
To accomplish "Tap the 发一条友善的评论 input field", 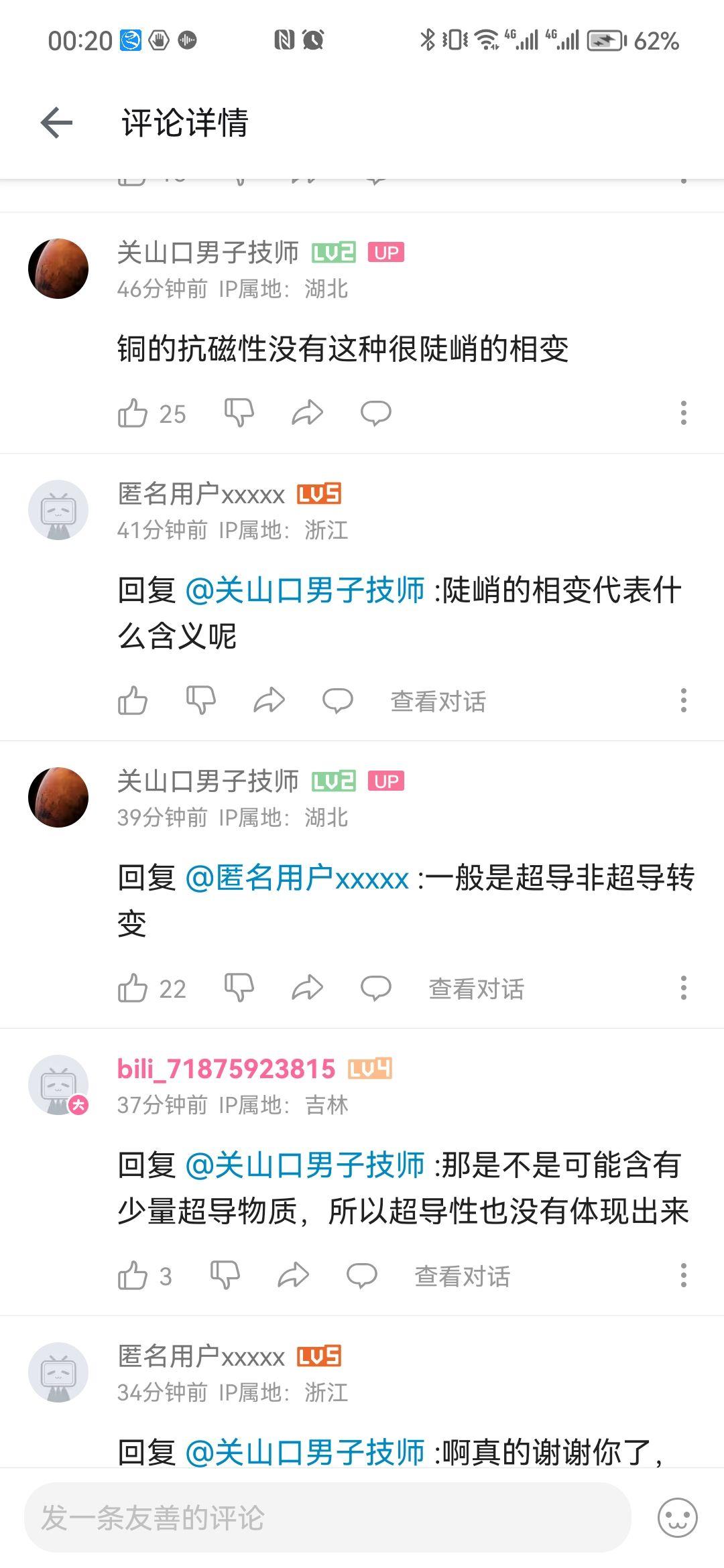I will click(x=327, y=1518).
